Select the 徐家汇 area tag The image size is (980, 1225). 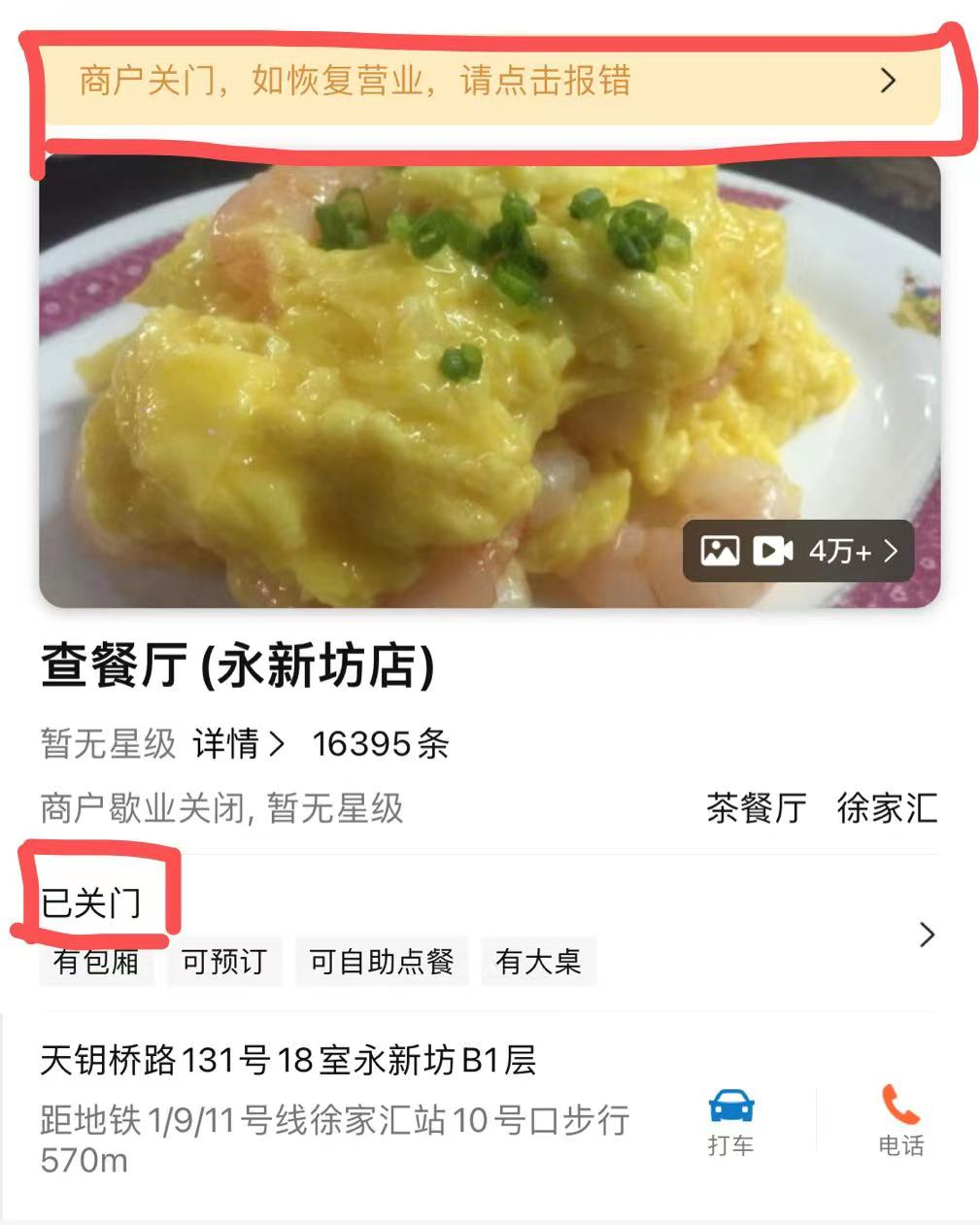click(x=888, y=807)
